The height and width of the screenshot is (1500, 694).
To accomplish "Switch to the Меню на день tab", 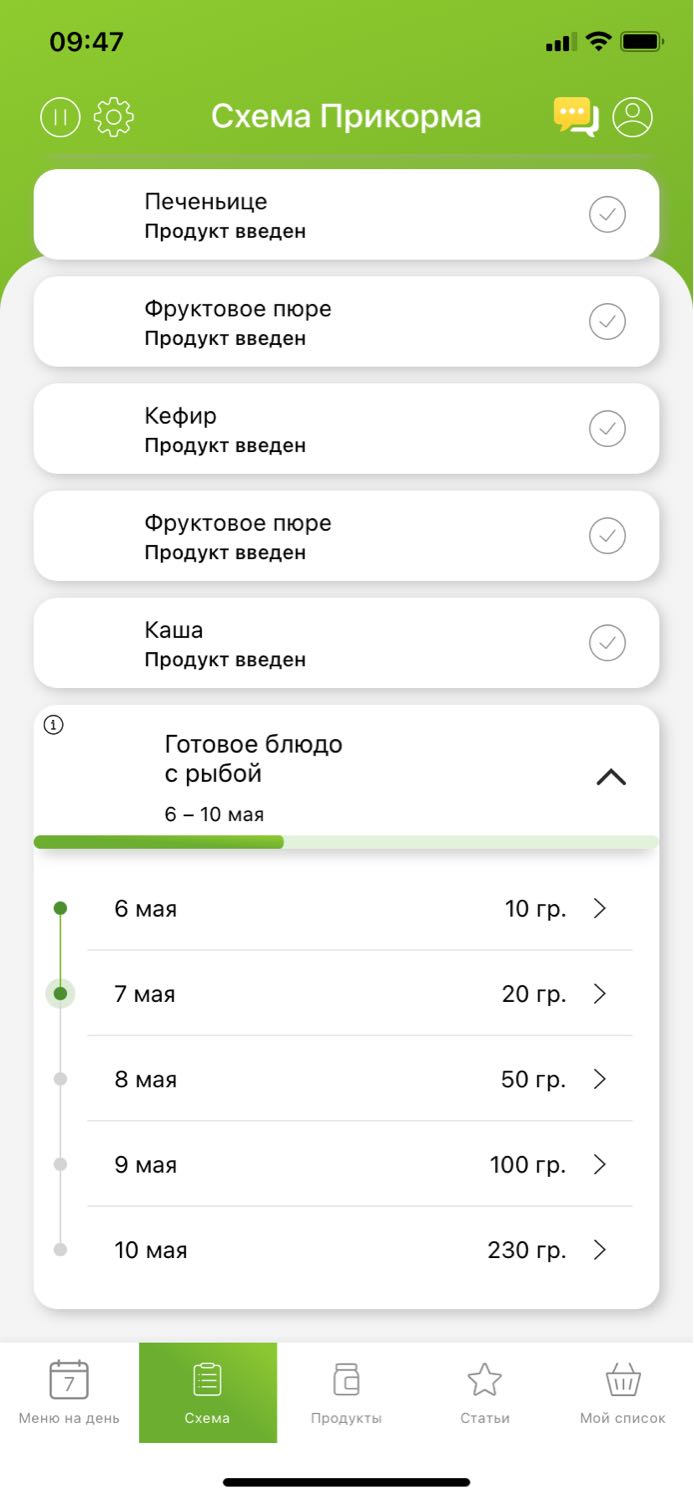I will pyautogui.click(x=69, y=1393).
